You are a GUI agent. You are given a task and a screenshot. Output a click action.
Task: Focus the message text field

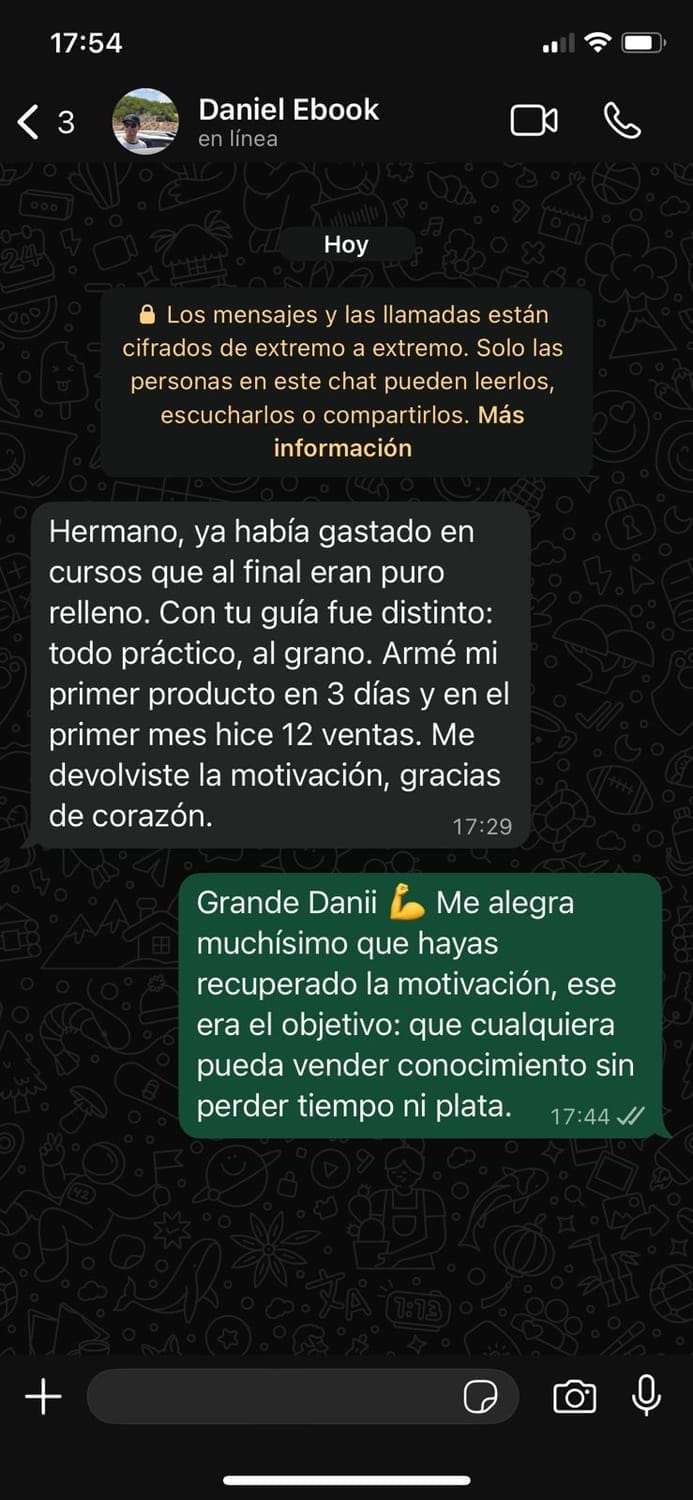pos(270,1396)
